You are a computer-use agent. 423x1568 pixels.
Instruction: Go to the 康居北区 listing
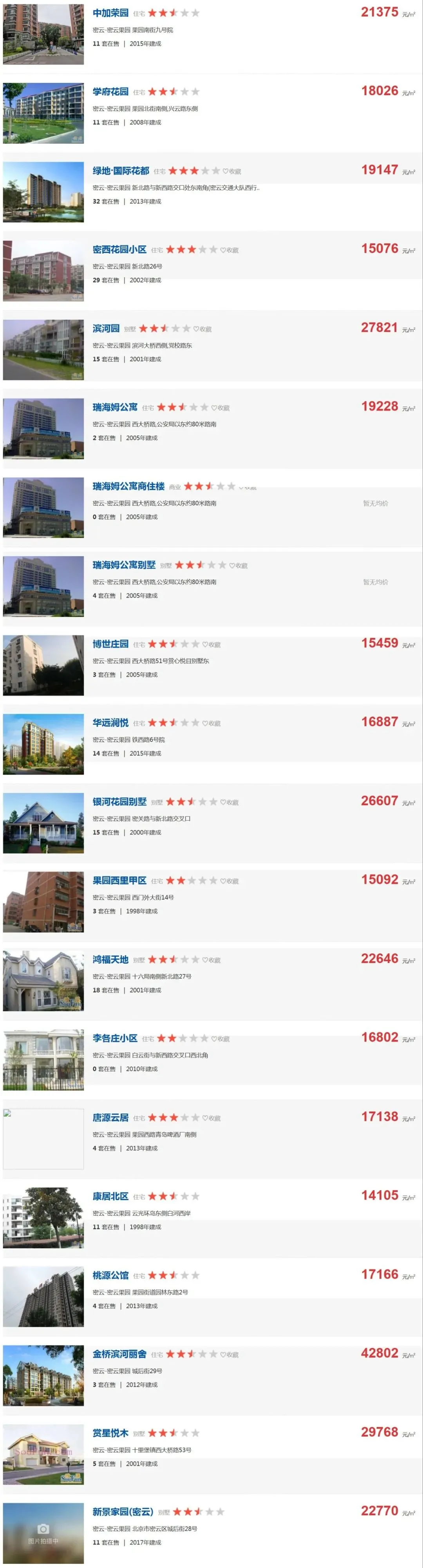pos(110,1196)
